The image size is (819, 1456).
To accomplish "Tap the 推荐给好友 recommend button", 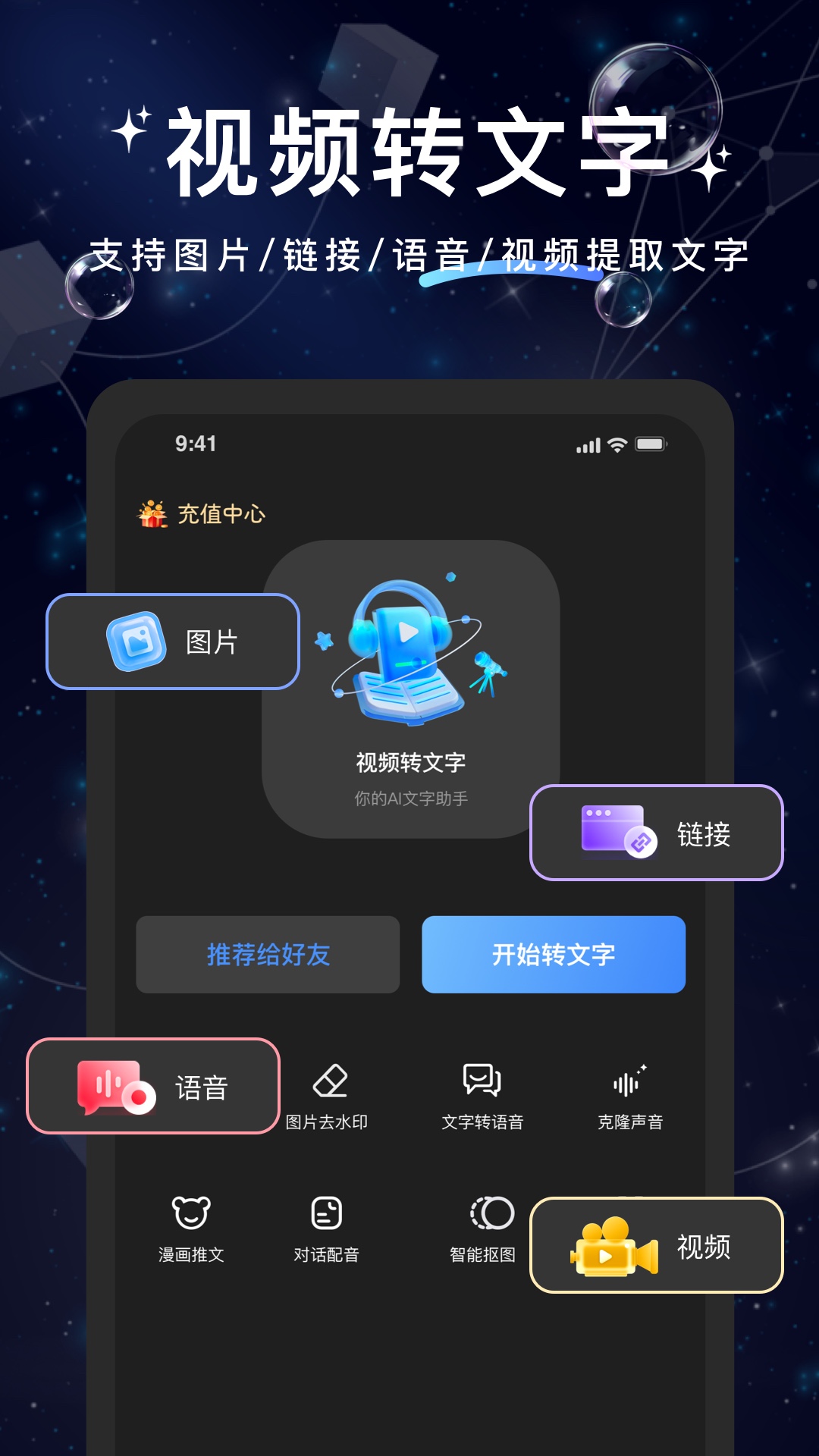I will pyautogui.click(x=267, y=955).
